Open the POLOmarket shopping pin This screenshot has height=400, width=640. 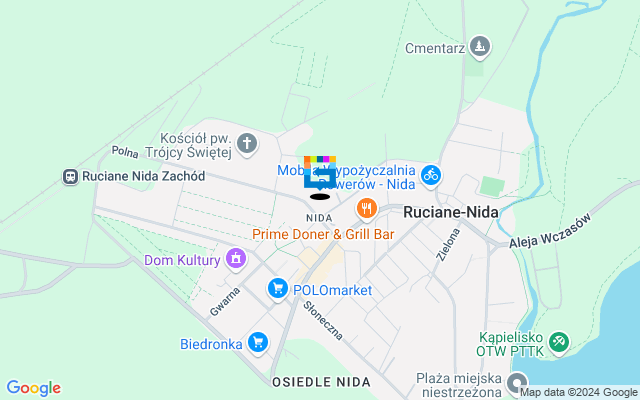pyautogui.click(x=278, y=289)
